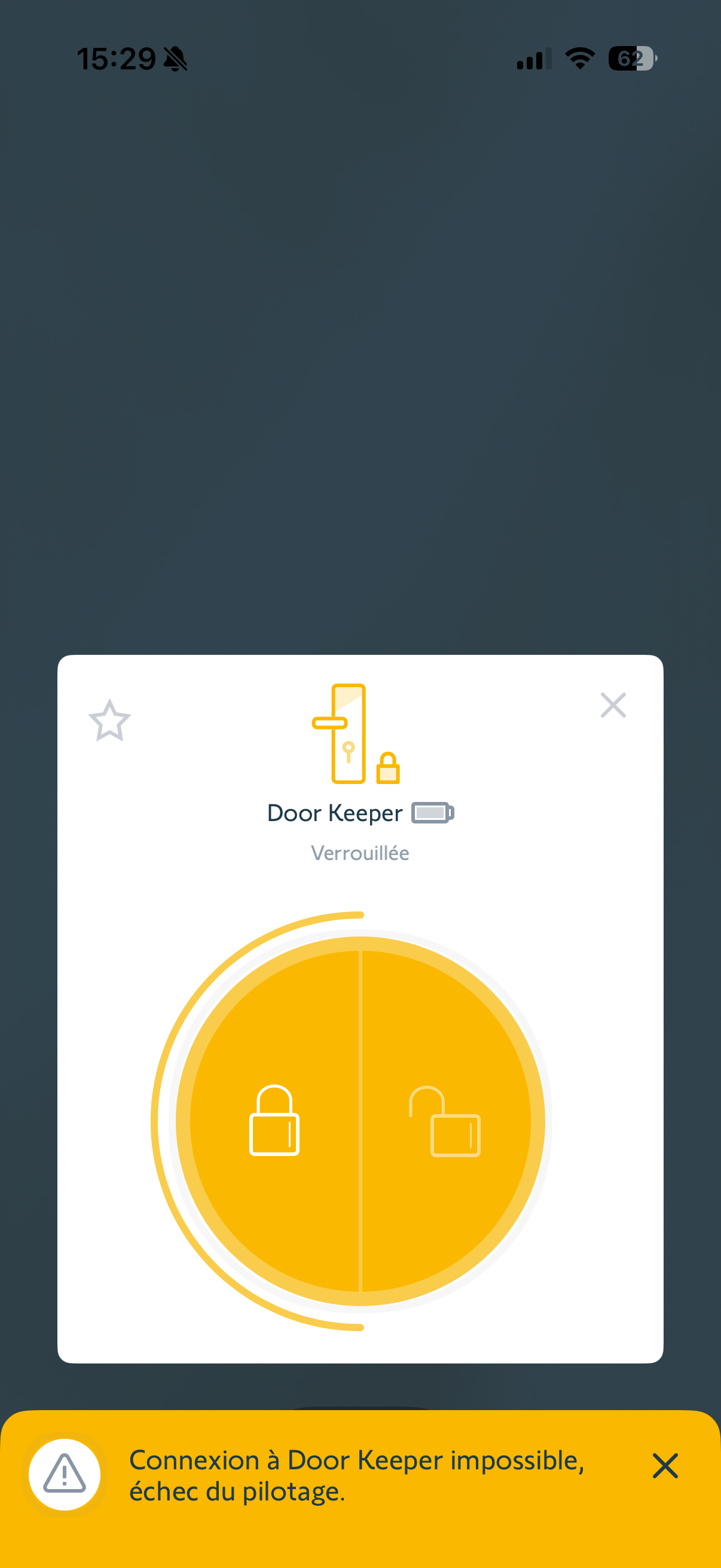This screenshot has height=1568, width=721.
Task: Close the Door Keeper card
Action: pos(613,705)
